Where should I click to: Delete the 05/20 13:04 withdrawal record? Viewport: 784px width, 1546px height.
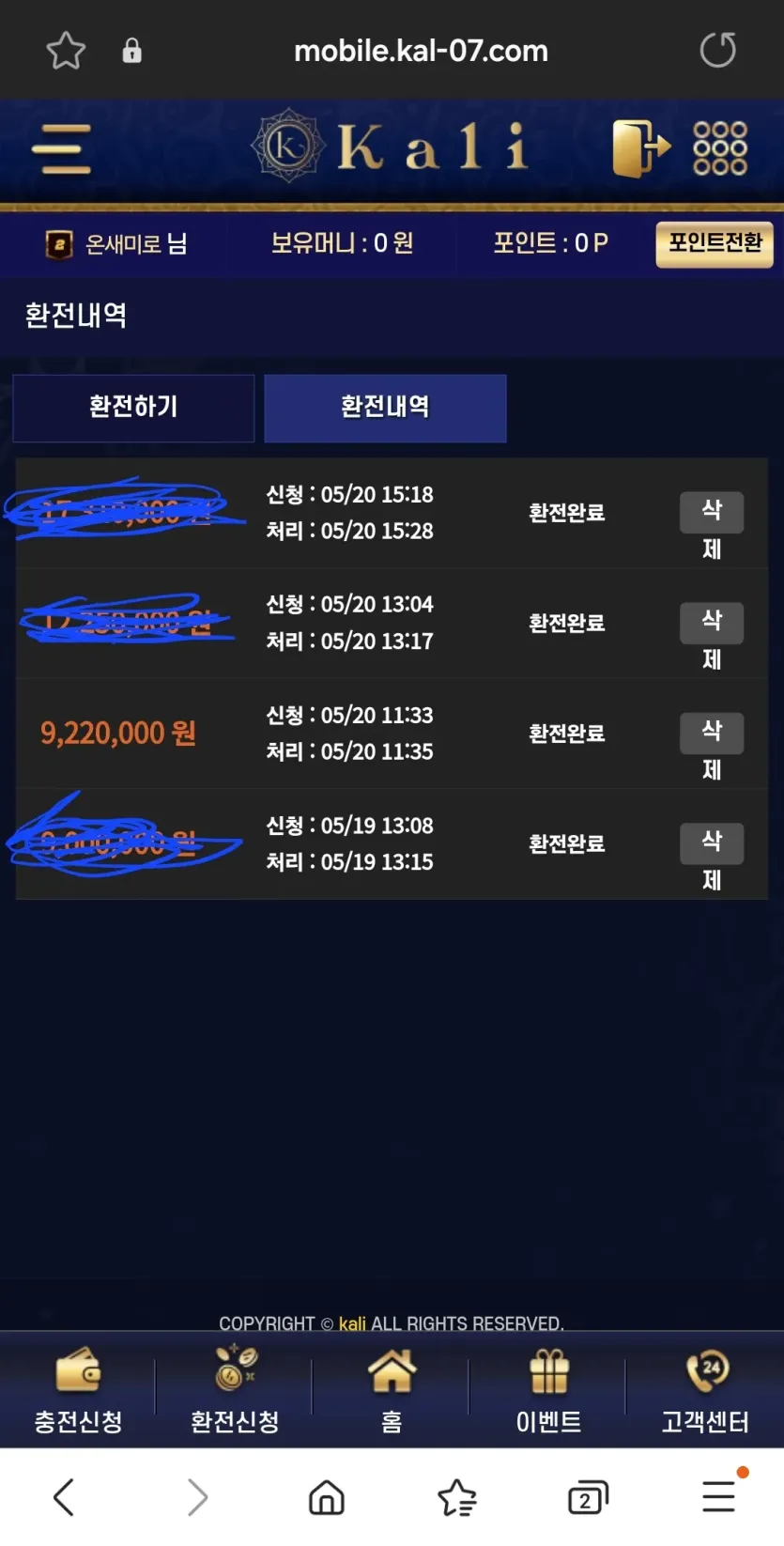(x=711, y=623)
